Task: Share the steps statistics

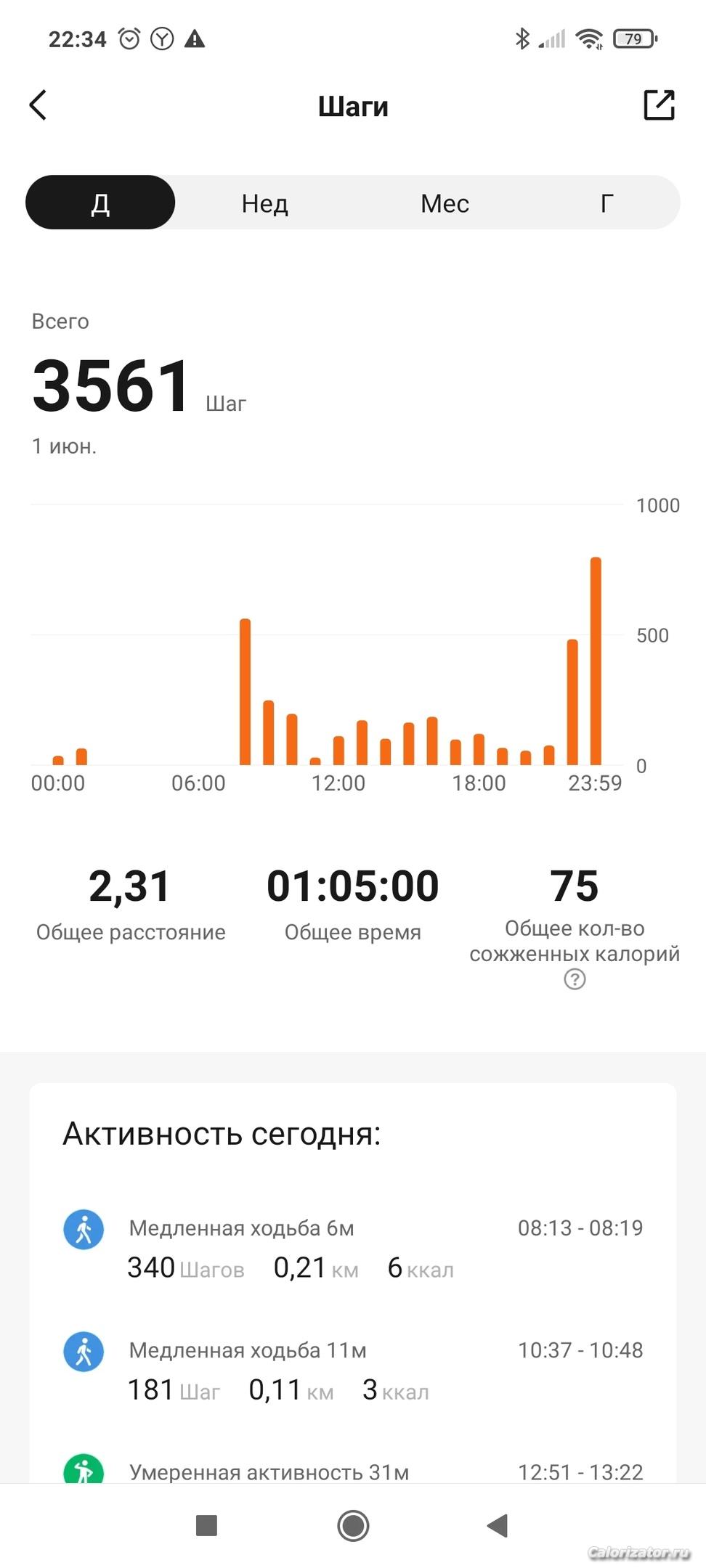Action: 659,105
